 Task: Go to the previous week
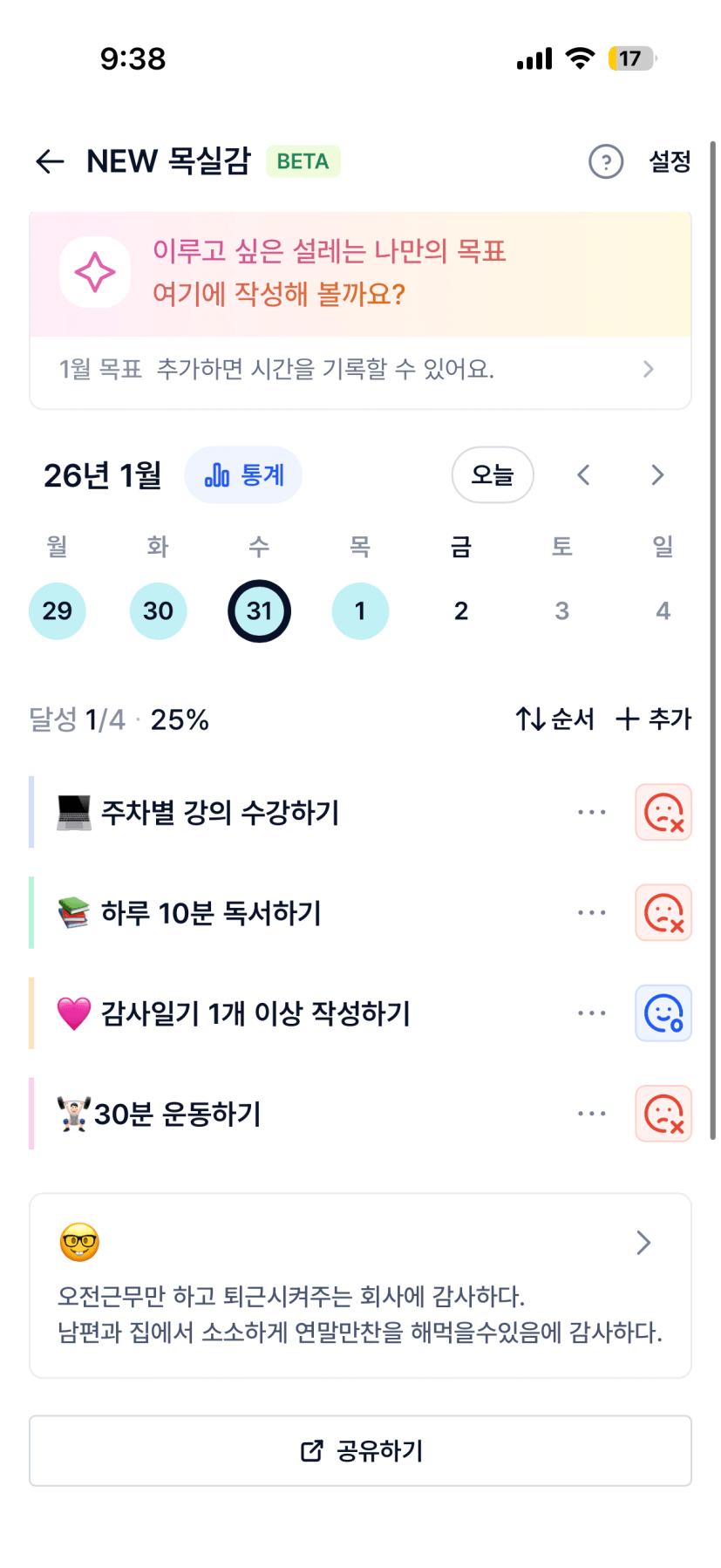pyautogui.click(x=583, y=475)
